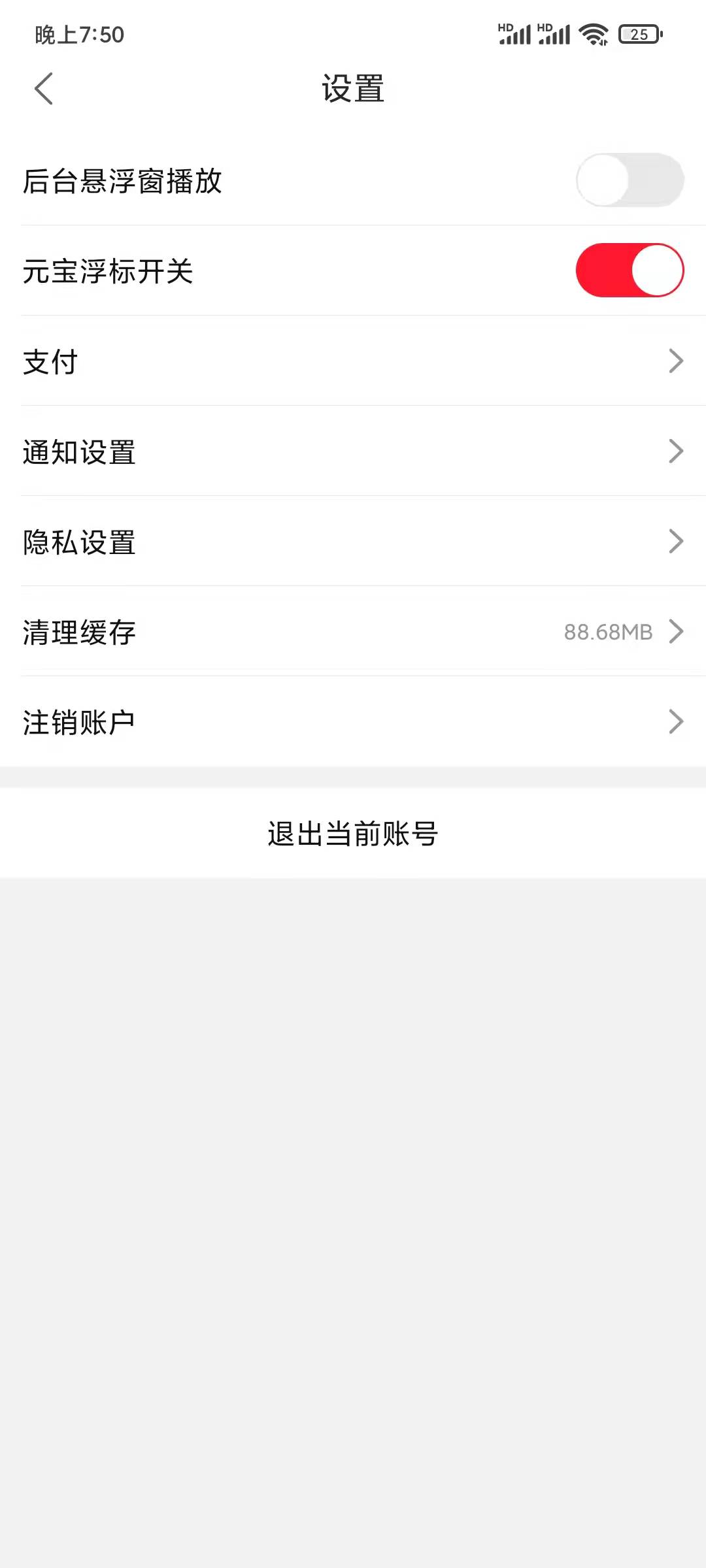The height and width of the screenshot is (1568, 706).
Task: Disable the 元宝浮标开关 switch
Action: (630, 270)
